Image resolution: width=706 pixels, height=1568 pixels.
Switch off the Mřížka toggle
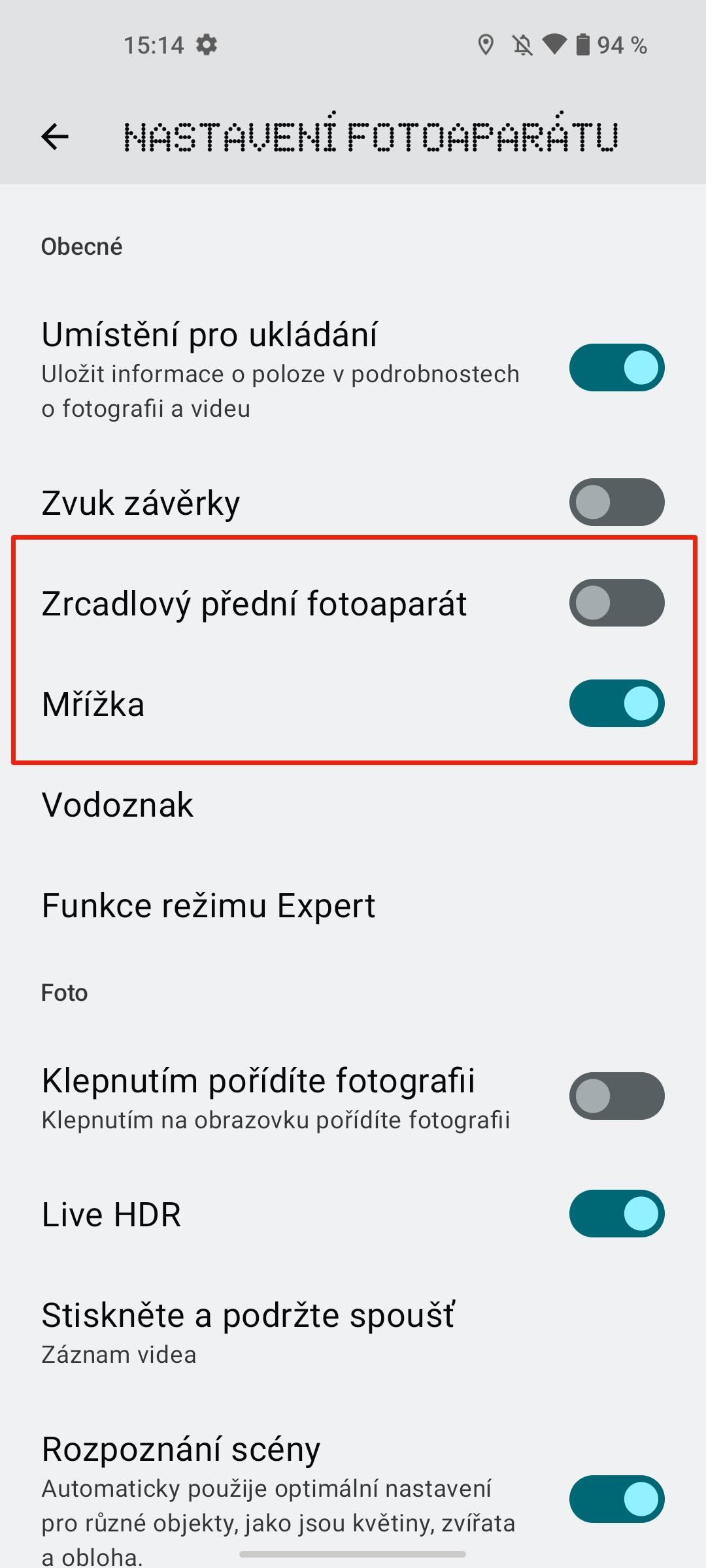tap(616, 704)
